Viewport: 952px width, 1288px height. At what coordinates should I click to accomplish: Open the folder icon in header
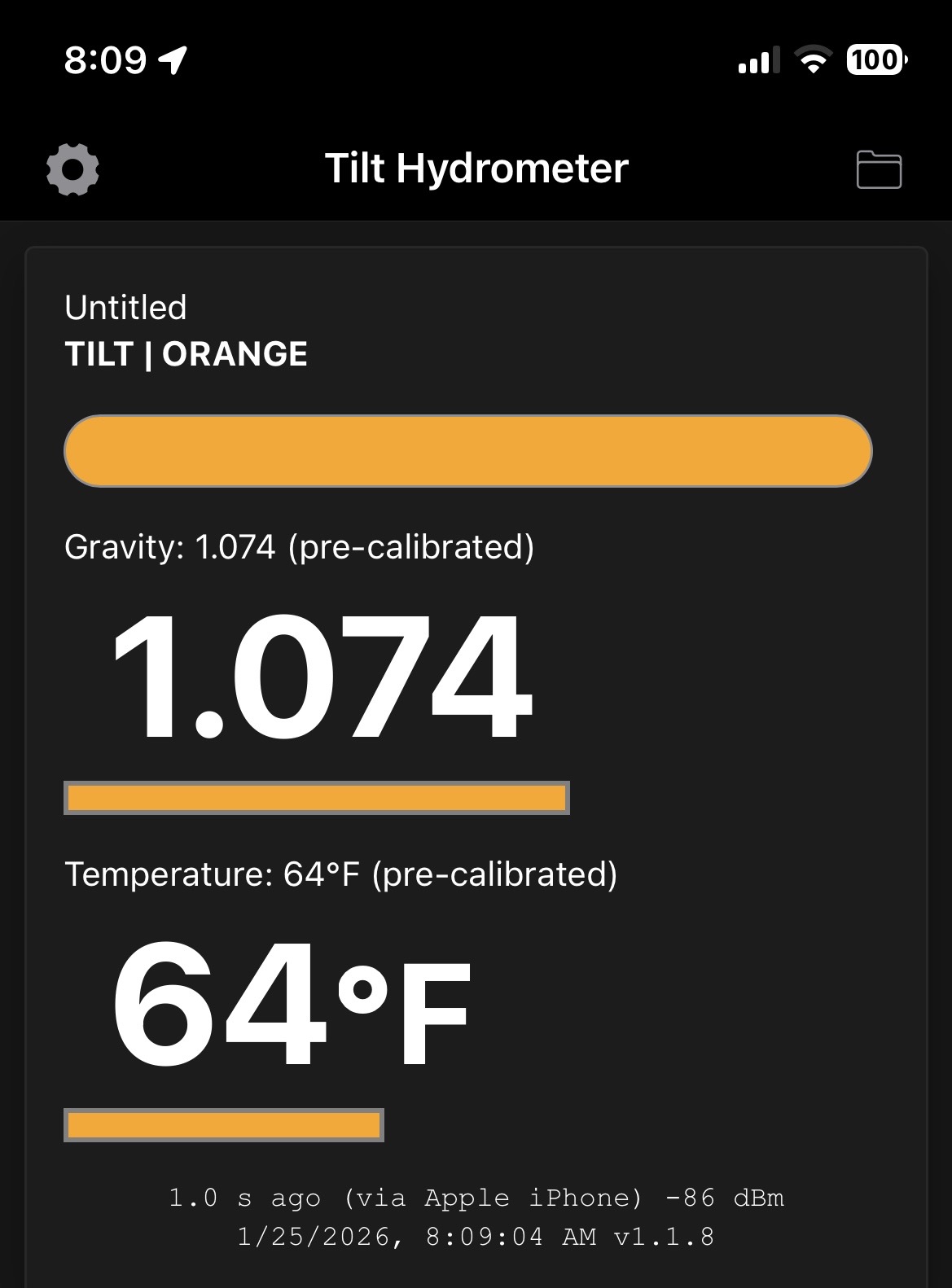tap(879, 169)
